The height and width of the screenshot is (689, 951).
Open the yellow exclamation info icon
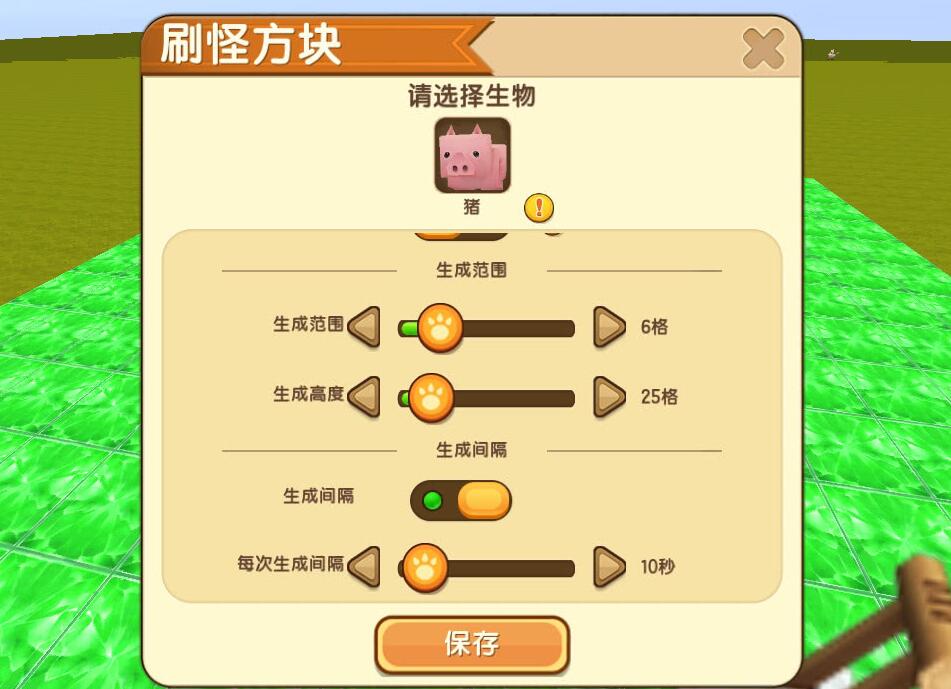(x=539, y=208)
